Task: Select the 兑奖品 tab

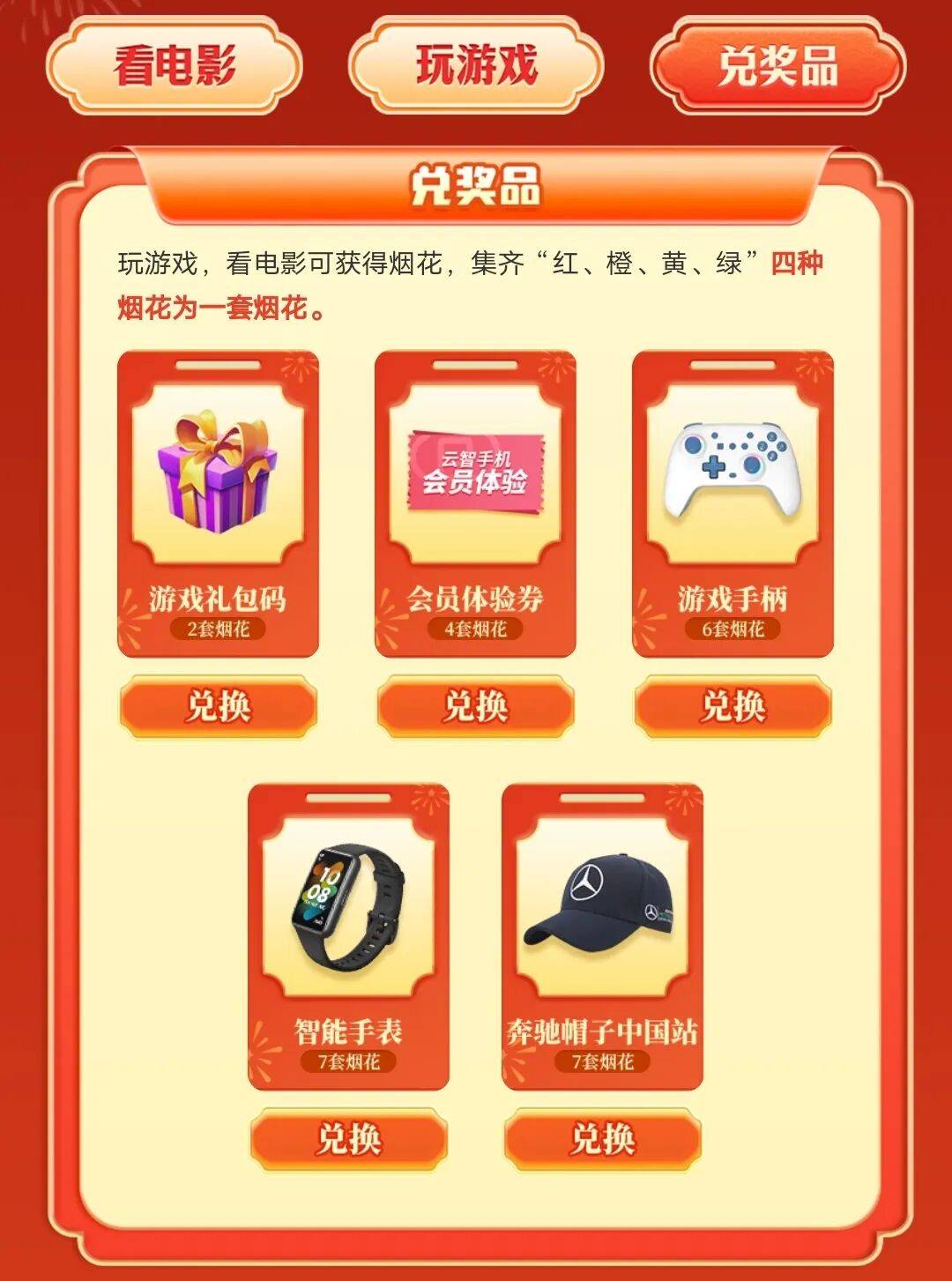Action: point(777,66)
